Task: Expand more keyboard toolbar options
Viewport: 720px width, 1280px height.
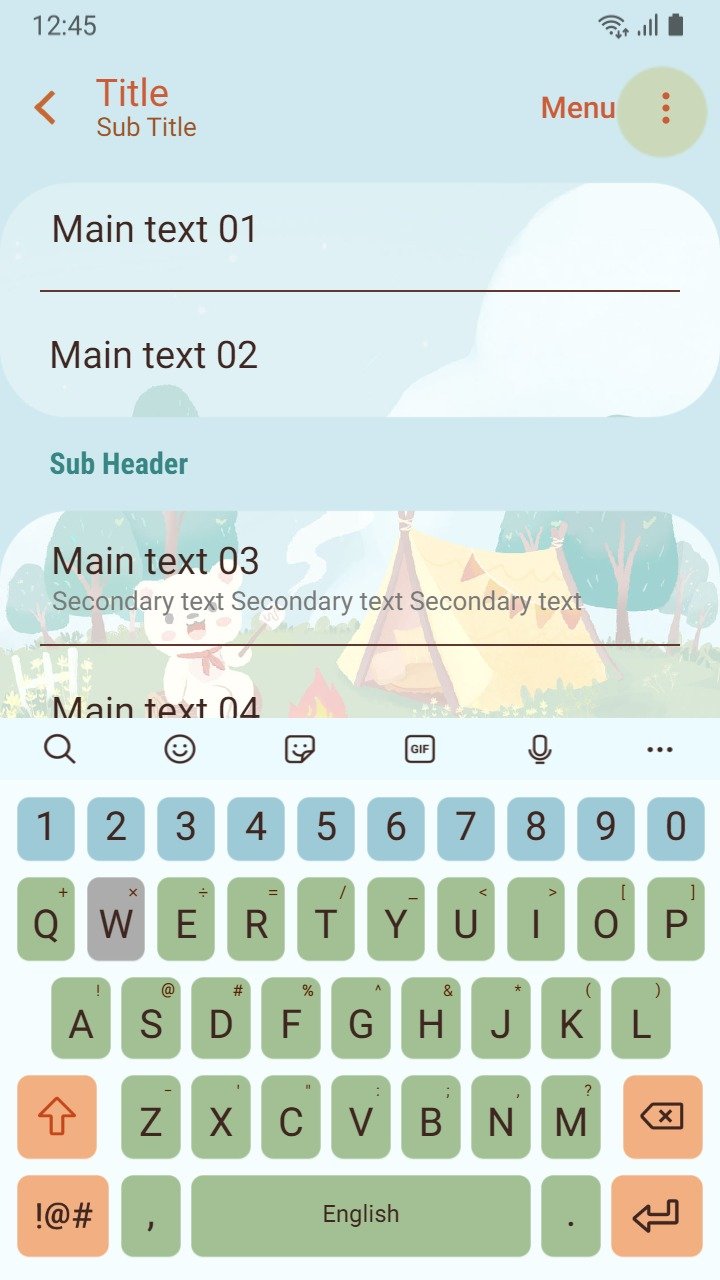Action: point(660,748)
